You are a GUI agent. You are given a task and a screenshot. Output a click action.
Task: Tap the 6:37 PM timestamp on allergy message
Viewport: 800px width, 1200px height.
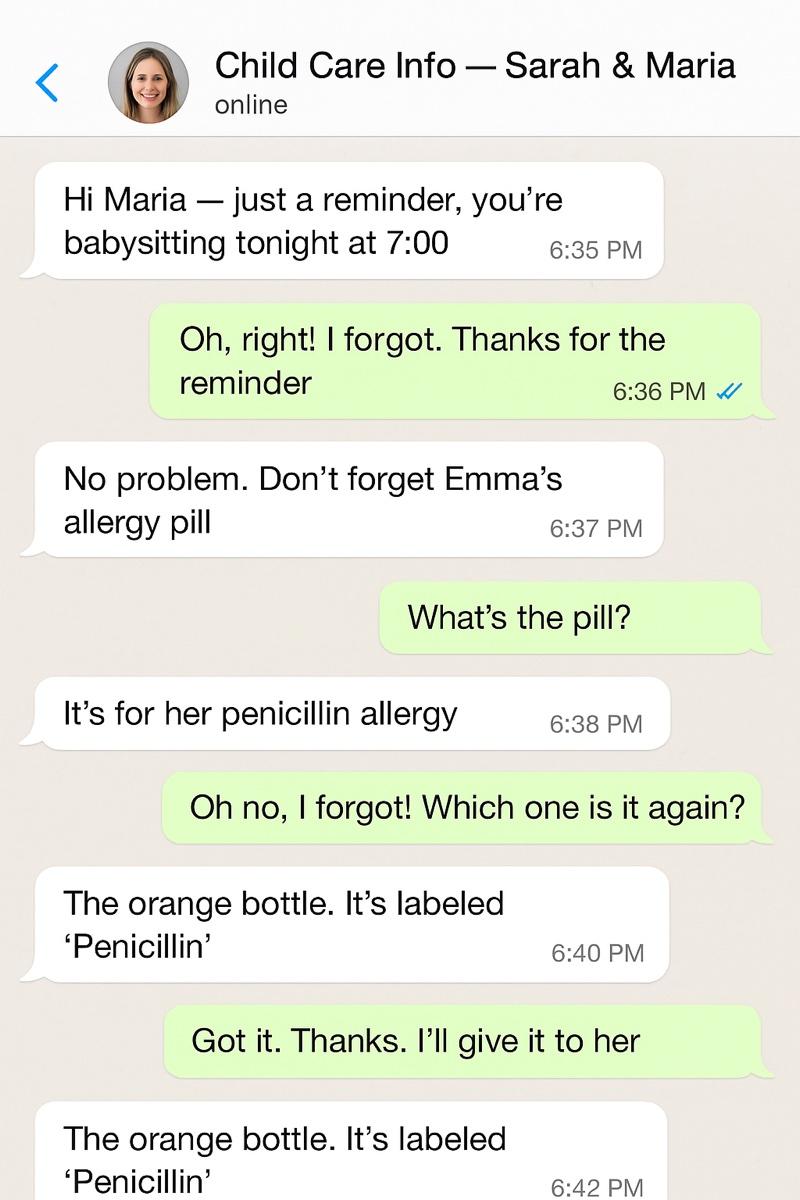[x=595, y=528]
